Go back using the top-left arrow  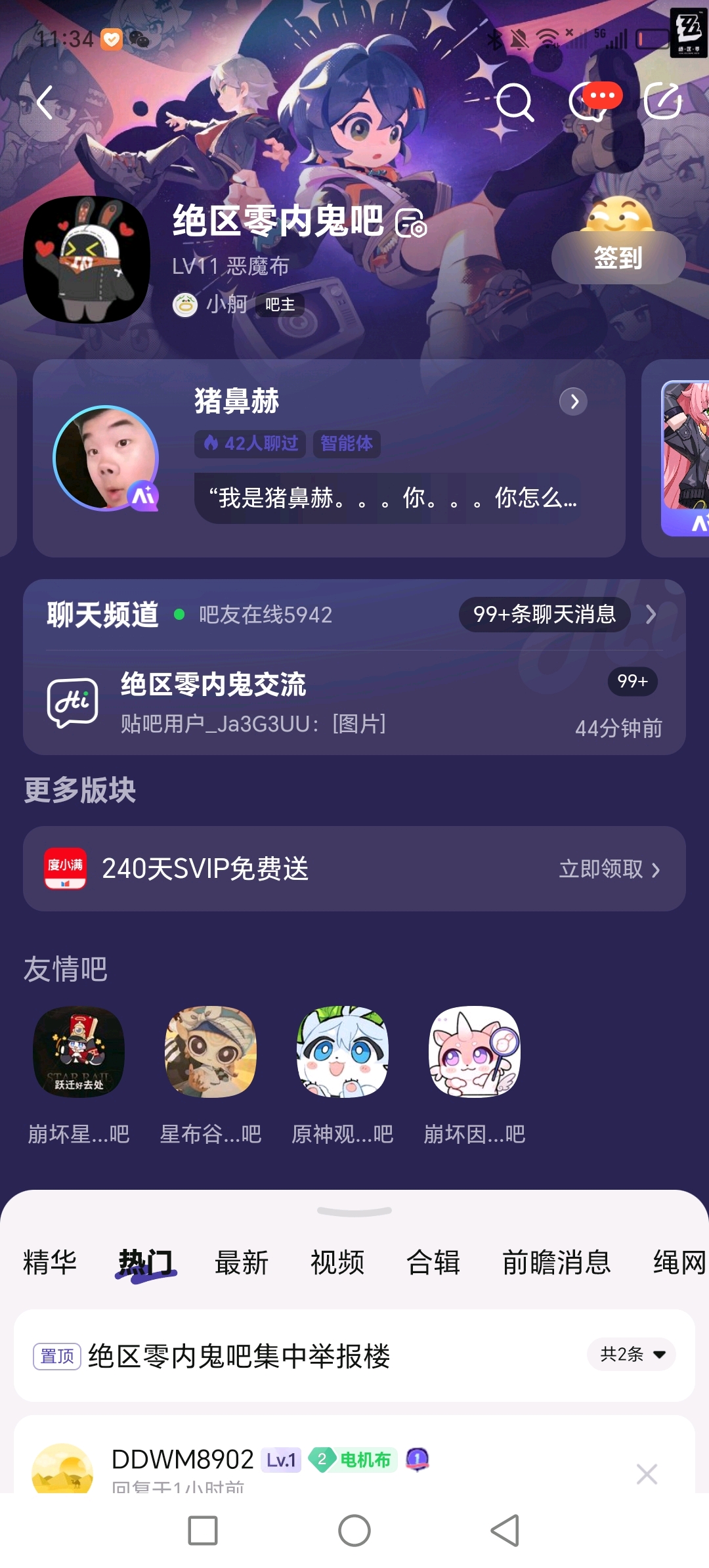(x=45, y=102)
